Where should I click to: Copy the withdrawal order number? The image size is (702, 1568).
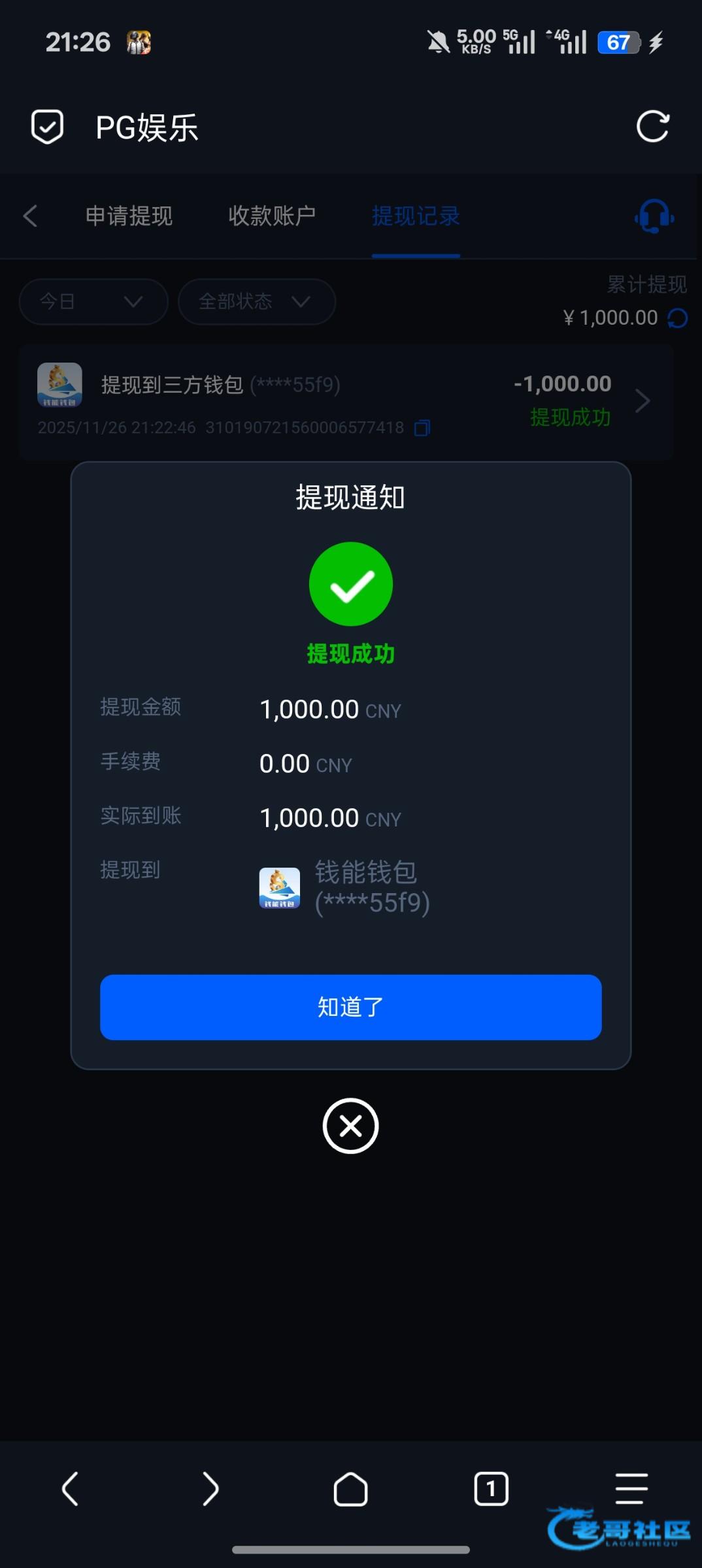click(x=422, y=428)
